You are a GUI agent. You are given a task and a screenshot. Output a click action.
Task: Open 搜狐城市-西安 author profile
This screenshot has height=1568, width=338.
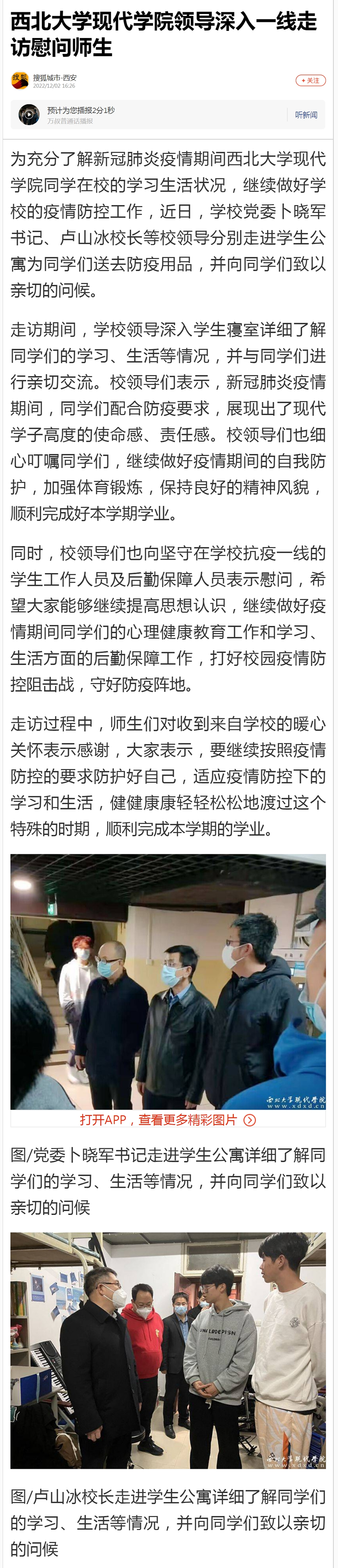(x=54, y=77)
